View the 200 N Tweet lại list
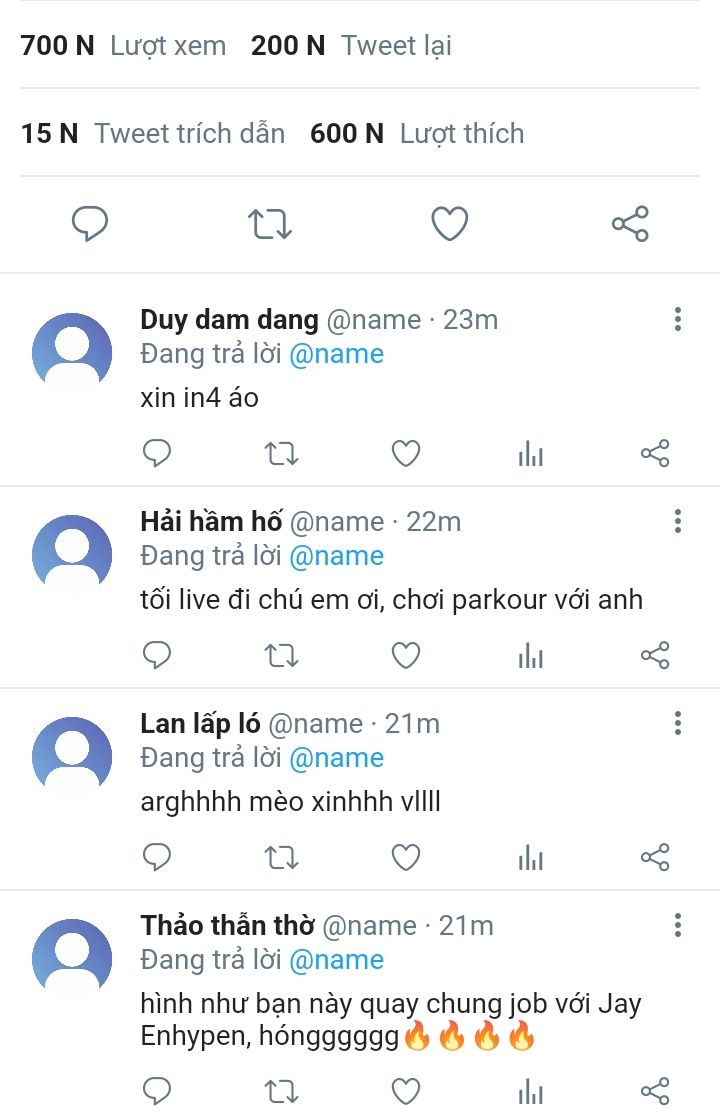The width and height of the screenshot is (720, 1117). click(351, 46)
